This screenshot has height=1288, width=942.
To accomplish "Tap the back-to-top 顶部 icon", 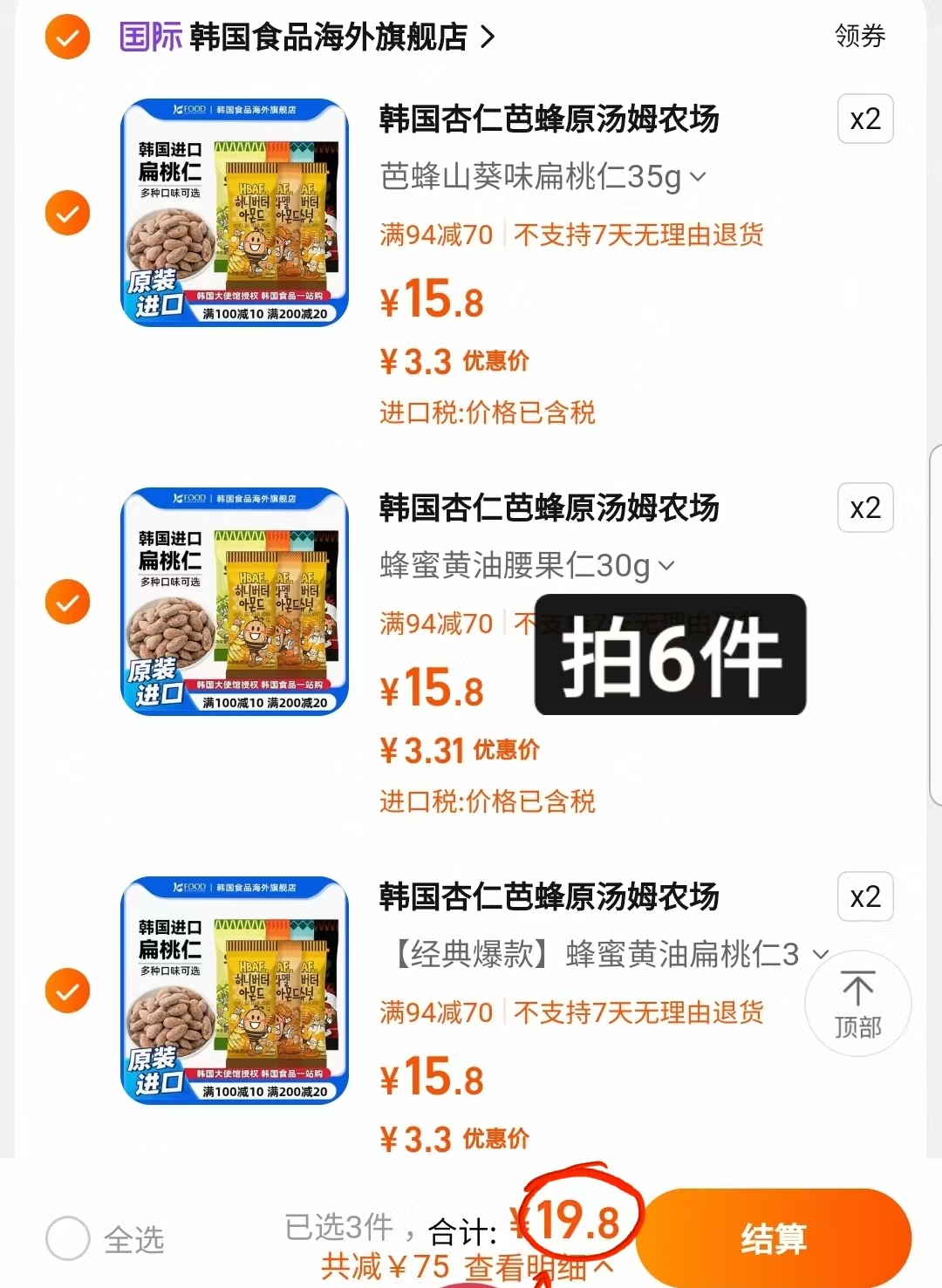I will coord(858,1005).
